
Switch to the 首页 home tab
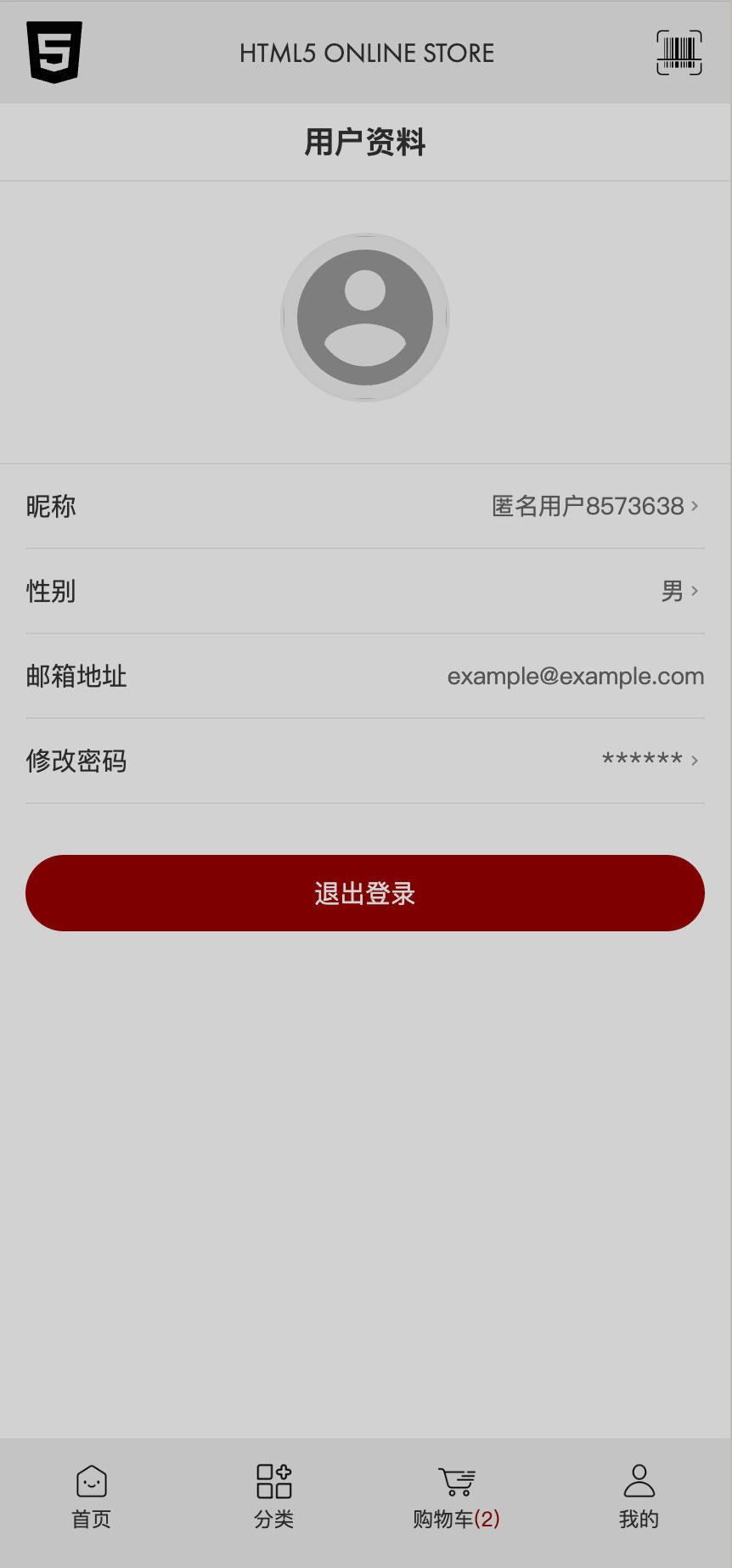(x=92, y=1498)
